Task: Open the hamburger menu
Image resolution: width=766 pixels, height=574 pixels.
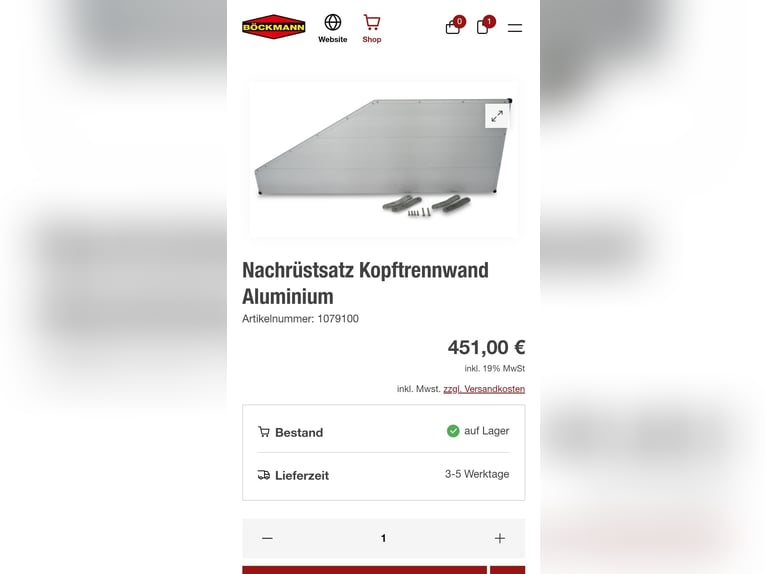Action: point(514,28)
